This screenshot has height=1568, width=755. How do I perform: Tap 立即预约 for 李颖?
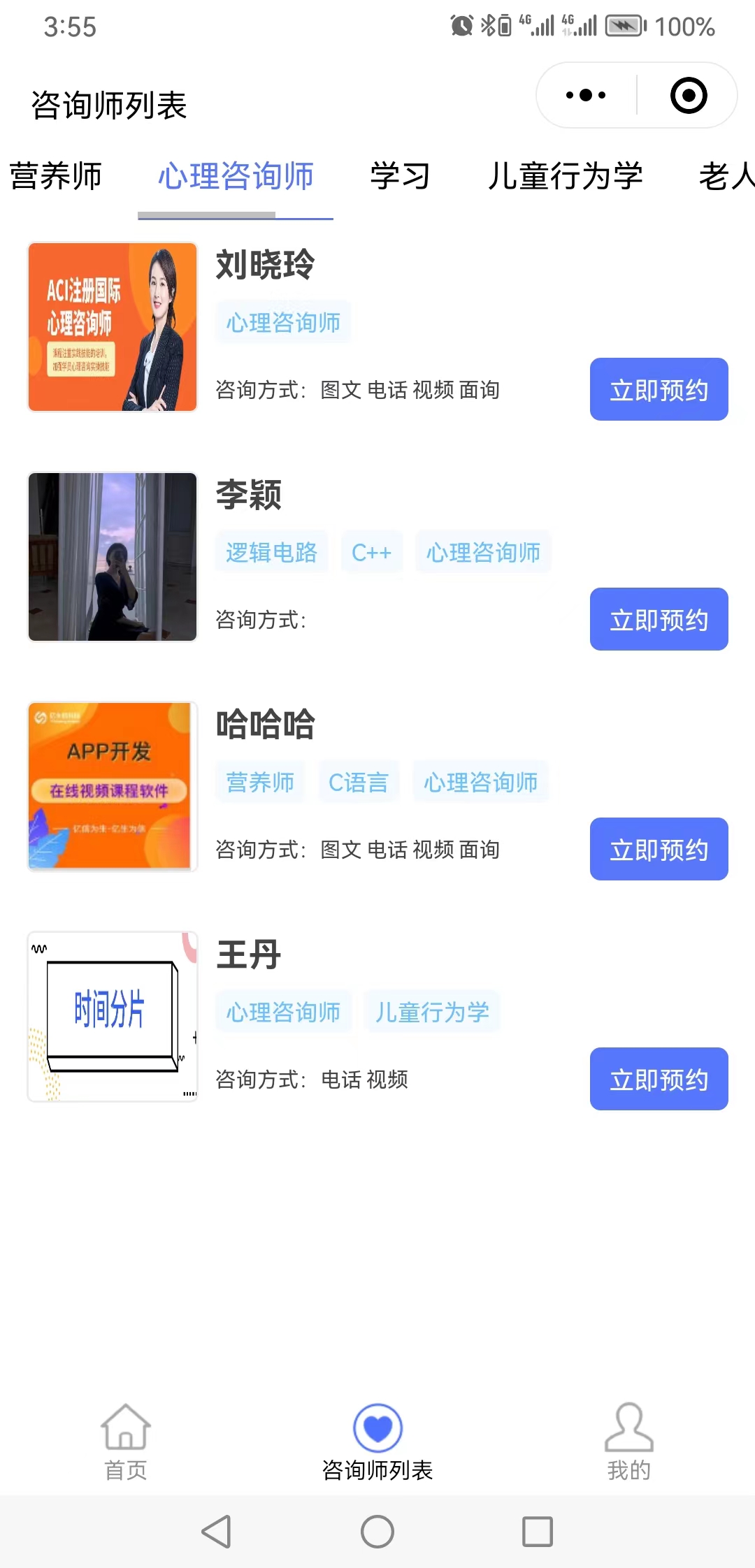[x=659, y=620]
